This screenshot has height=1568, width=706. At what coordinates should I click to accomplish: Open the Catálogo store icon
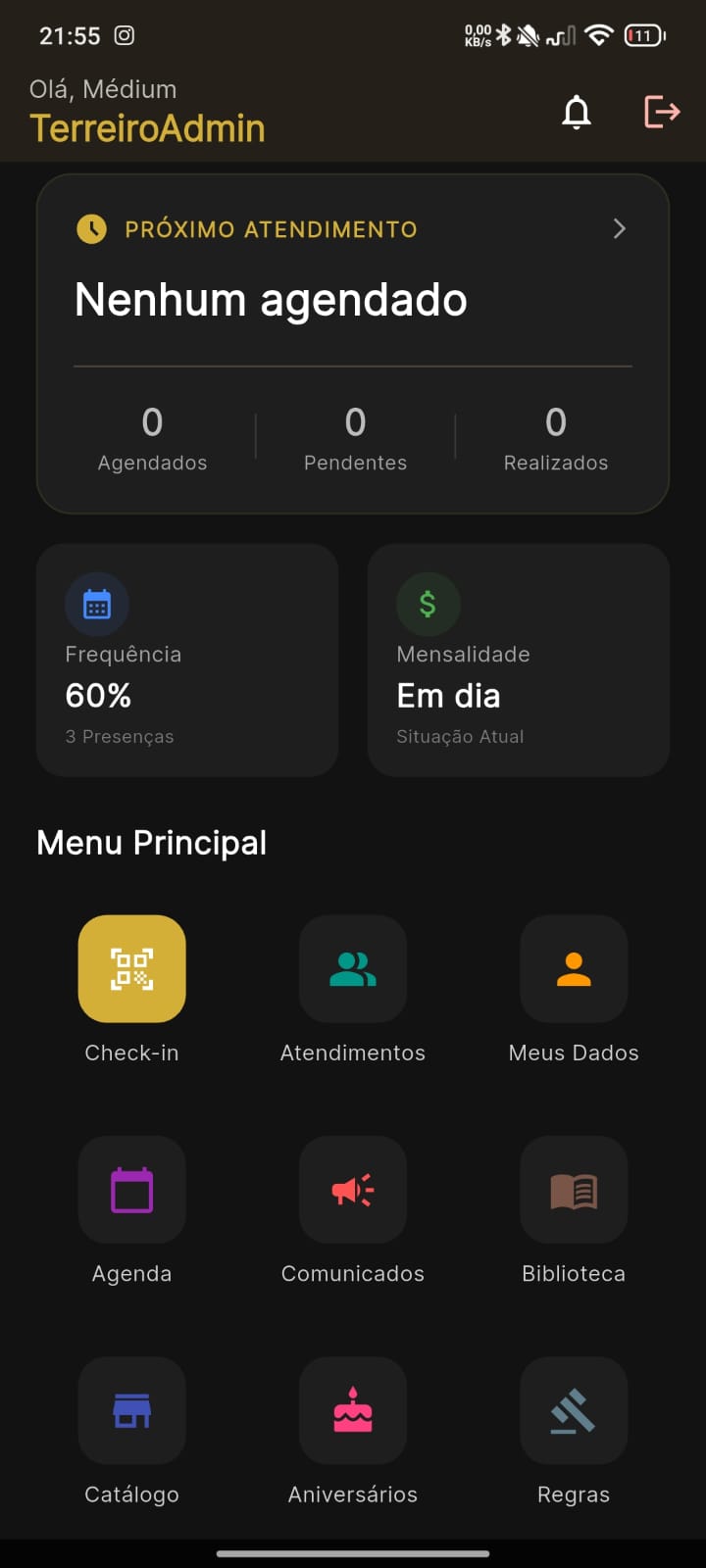tap(131, 1410)
